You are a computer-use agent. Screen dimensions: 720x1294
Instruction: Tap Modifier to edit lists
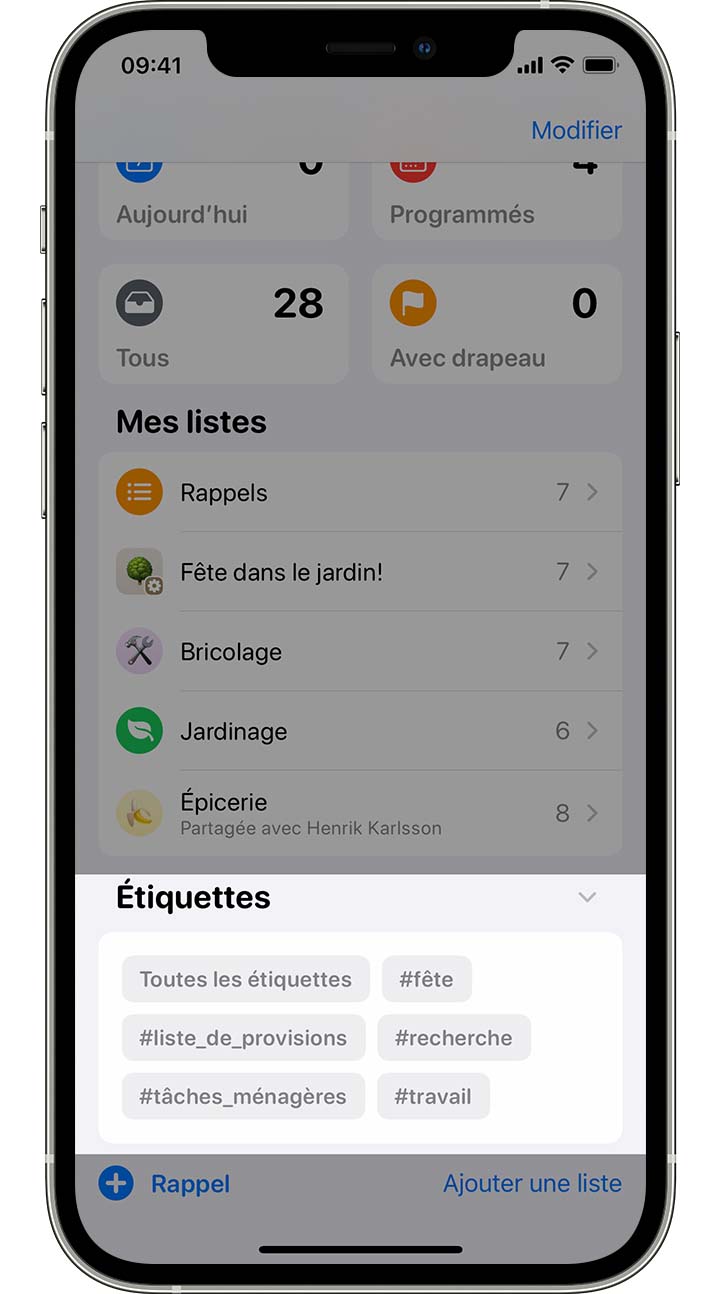click(577, 130)
